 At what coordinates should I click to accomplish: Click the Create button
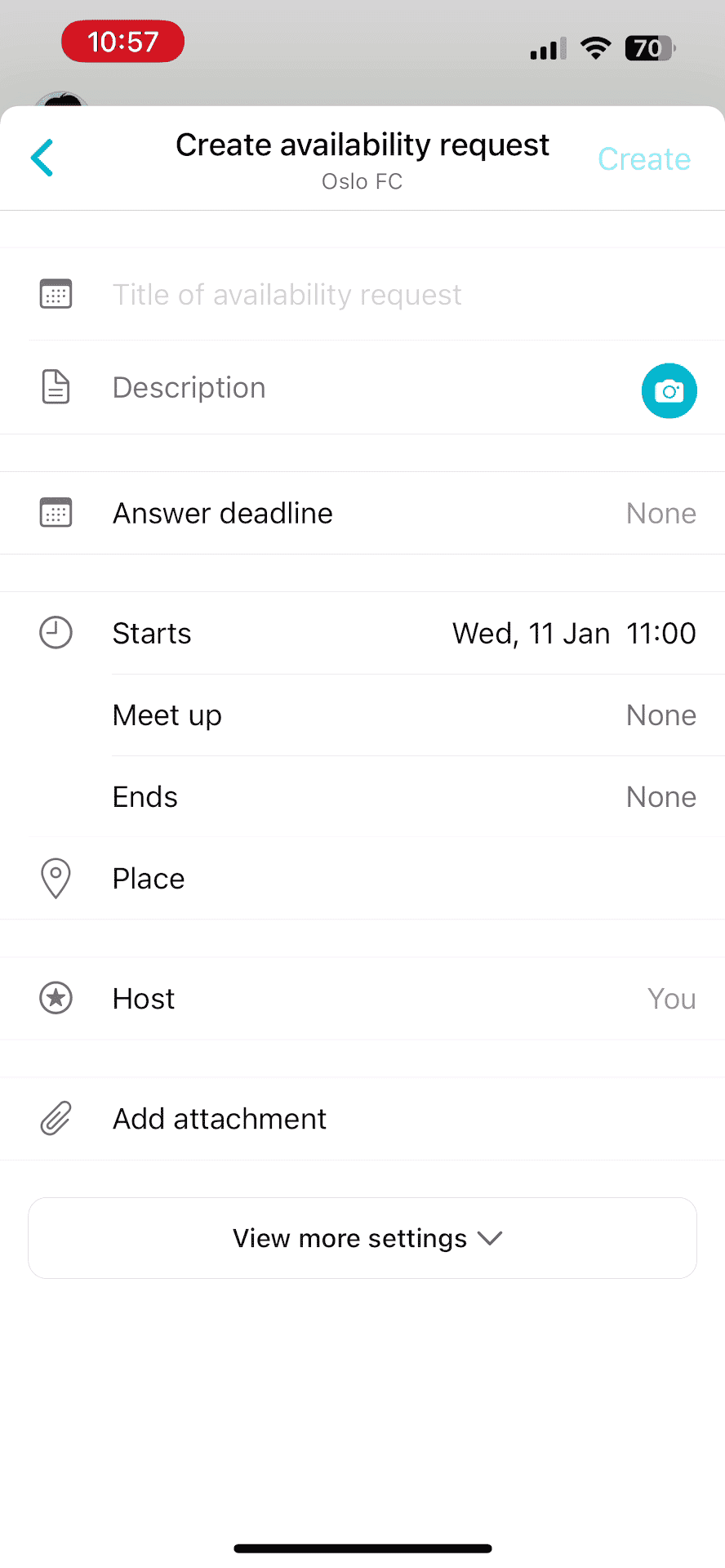tap(644, 158)
